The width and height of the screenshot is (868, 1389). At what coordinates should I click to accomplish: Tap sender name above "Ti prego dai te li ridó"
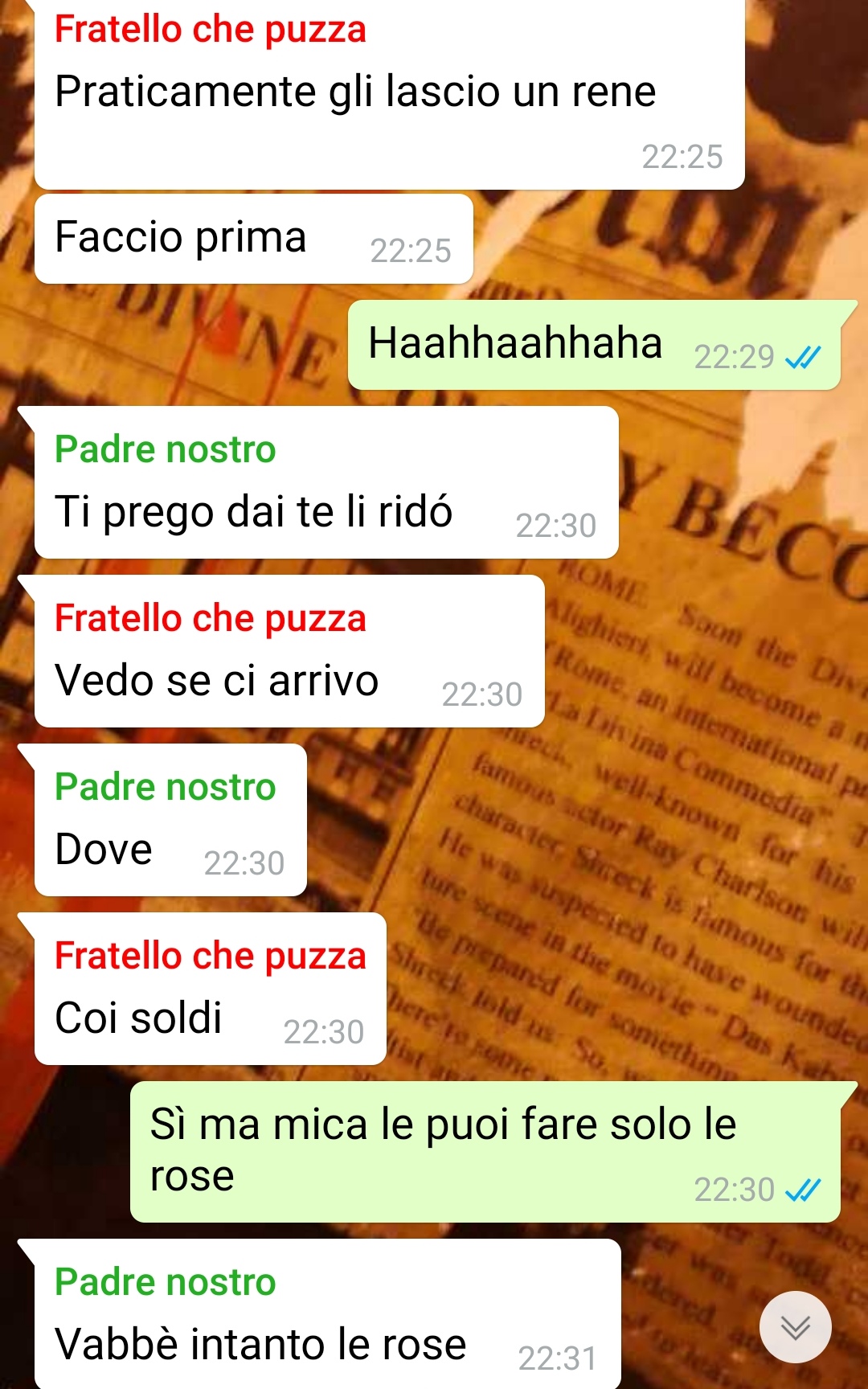pyautogui.click(x=165, y=449)
